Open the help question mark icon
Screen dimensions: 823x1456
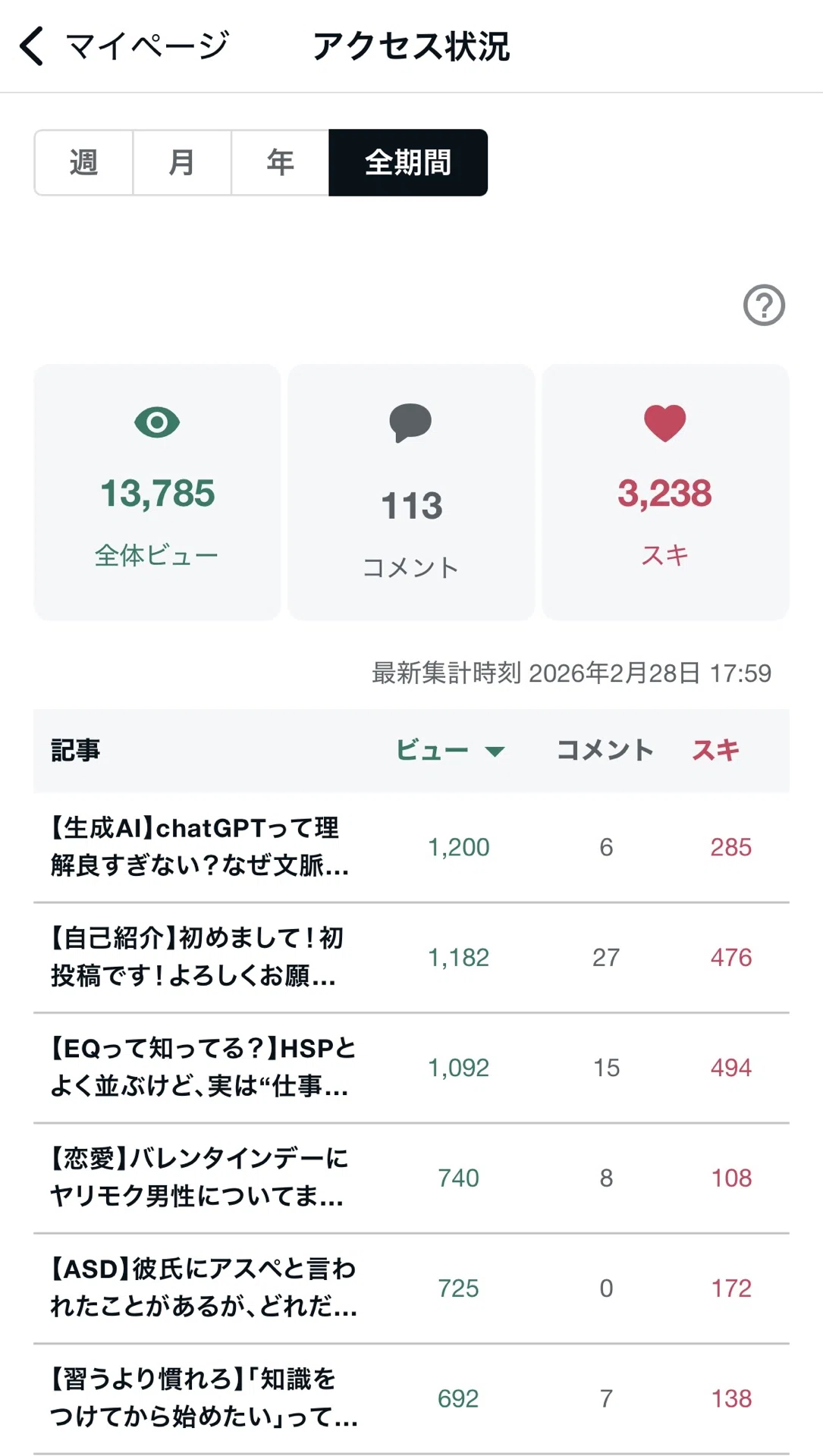(x=764, y=305)
